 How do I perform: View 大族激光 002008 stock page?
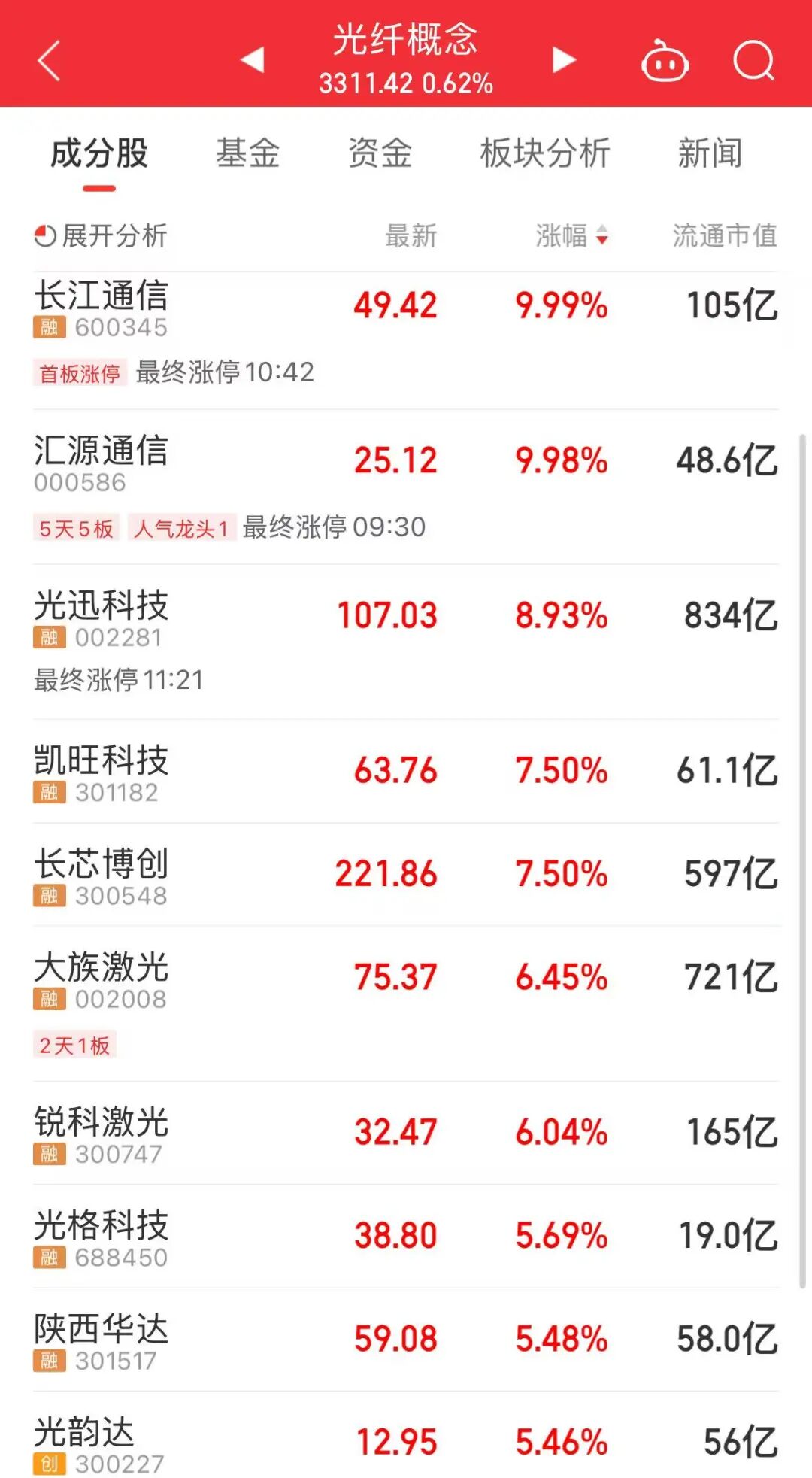101,978
